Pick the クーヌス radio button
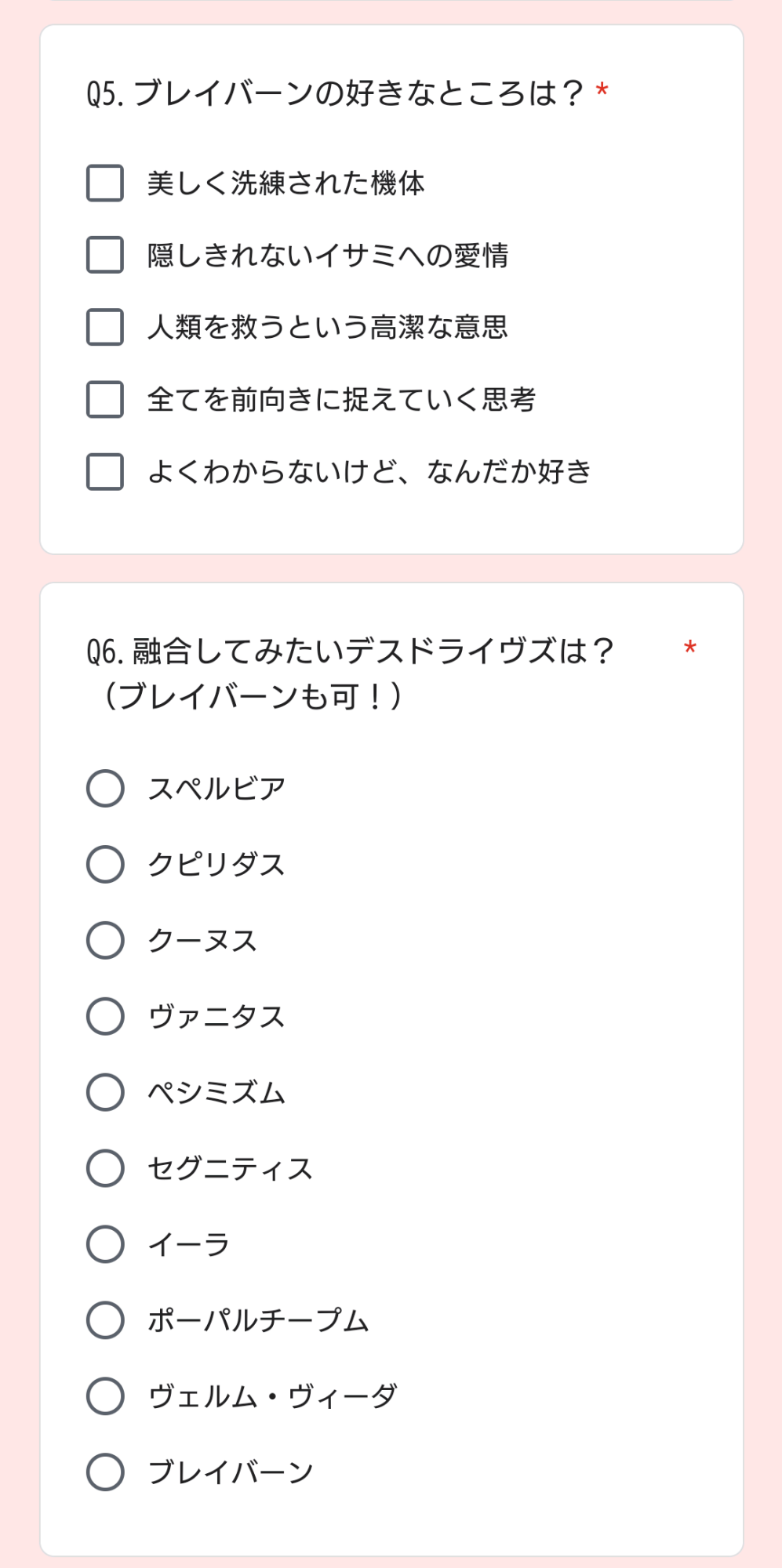 tap(105, 940)
